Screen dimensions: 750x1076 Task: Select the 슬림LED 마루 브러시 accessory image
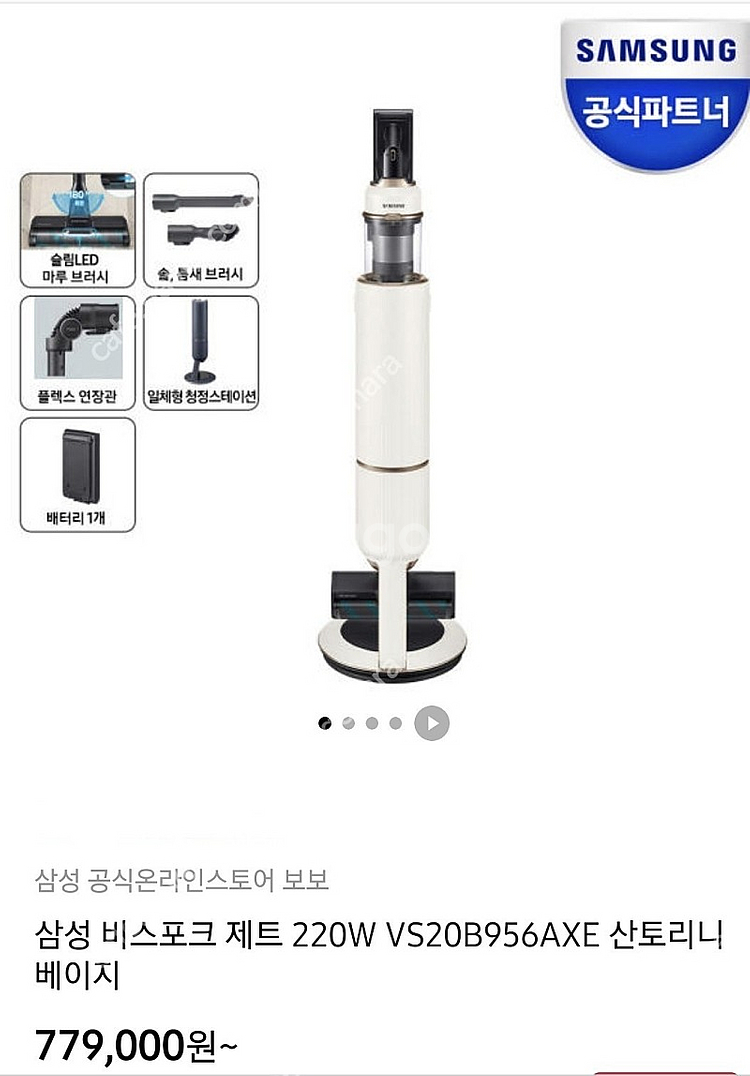click(75, 225)
